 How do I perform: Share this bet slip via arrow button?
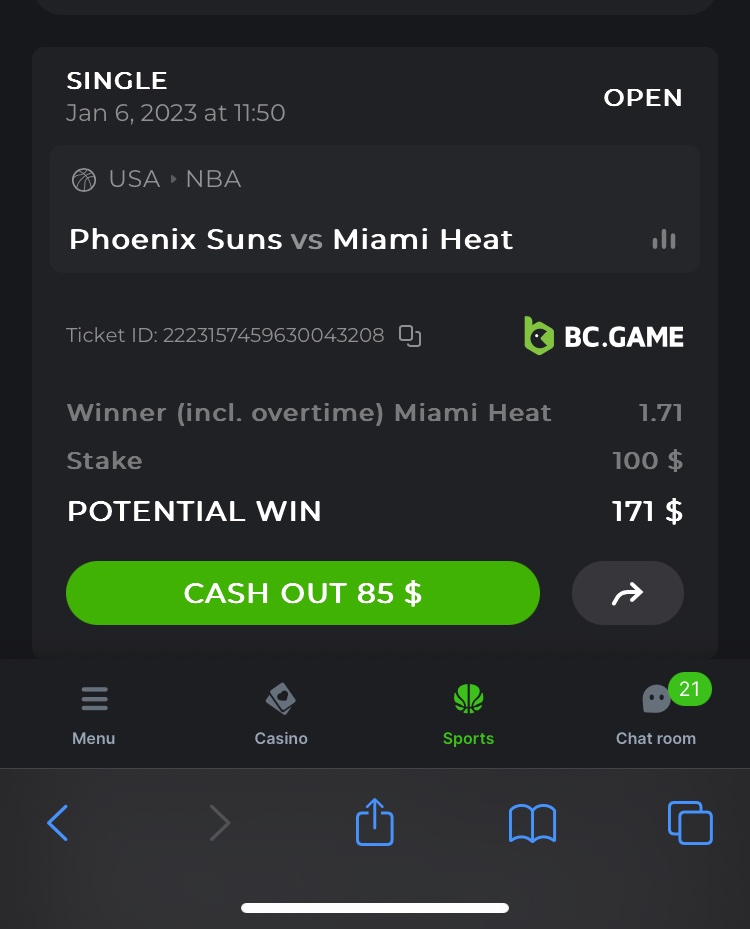coord(627,593)
